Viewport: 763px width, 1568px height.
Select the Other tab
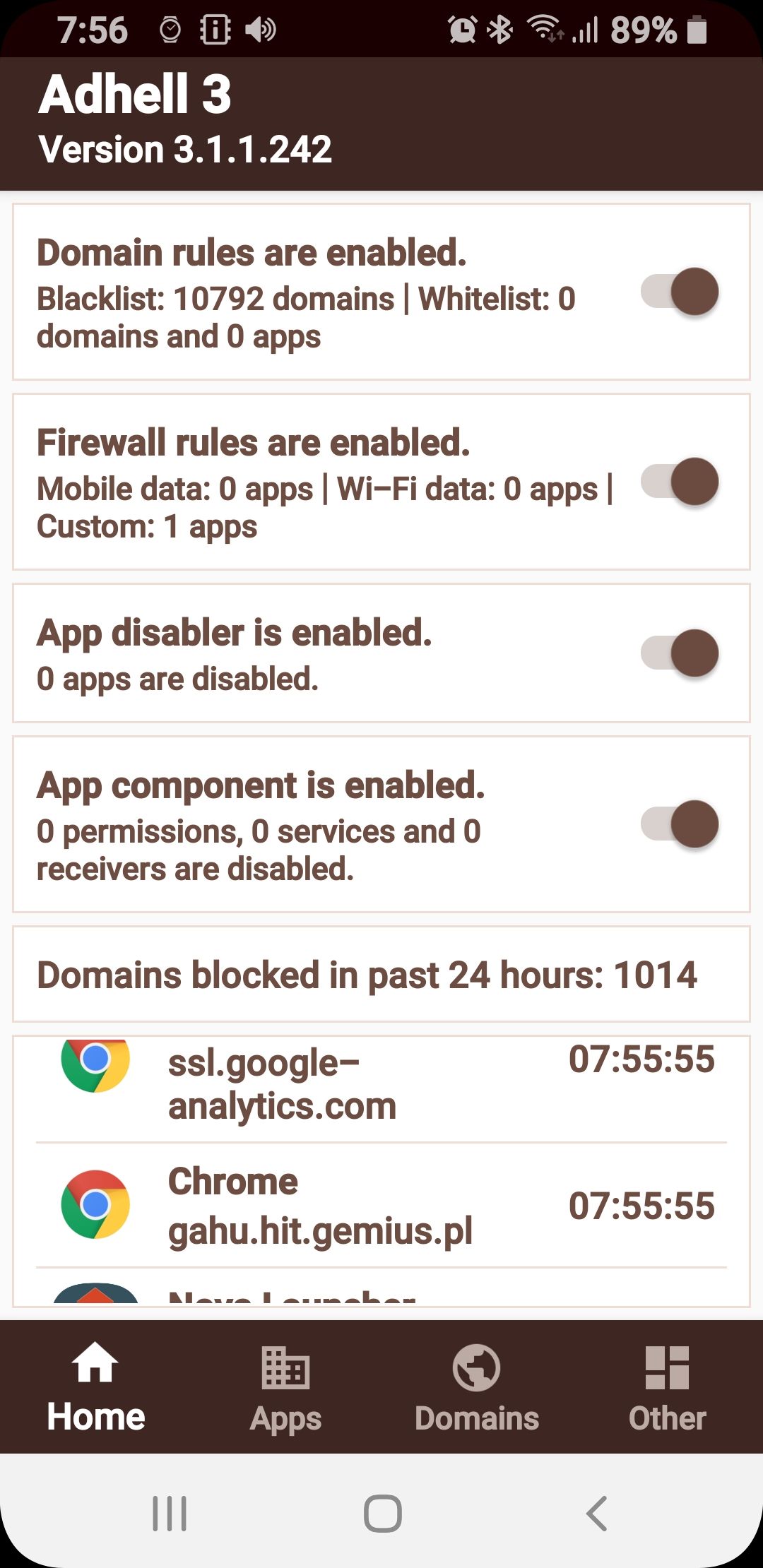(x=668, y=1387)
